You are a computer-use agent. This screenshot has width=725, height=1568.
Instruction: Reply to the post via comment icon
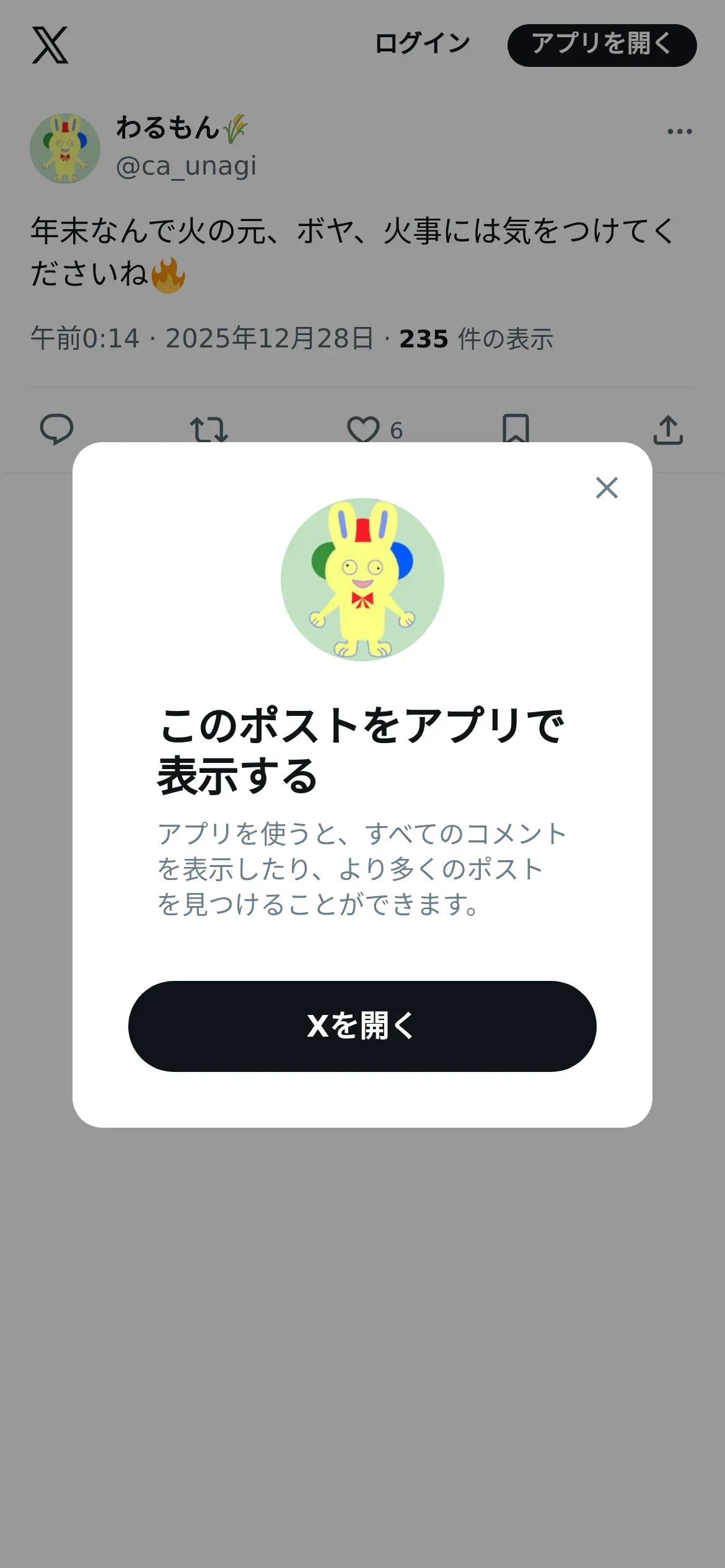[x=56, y=429]
